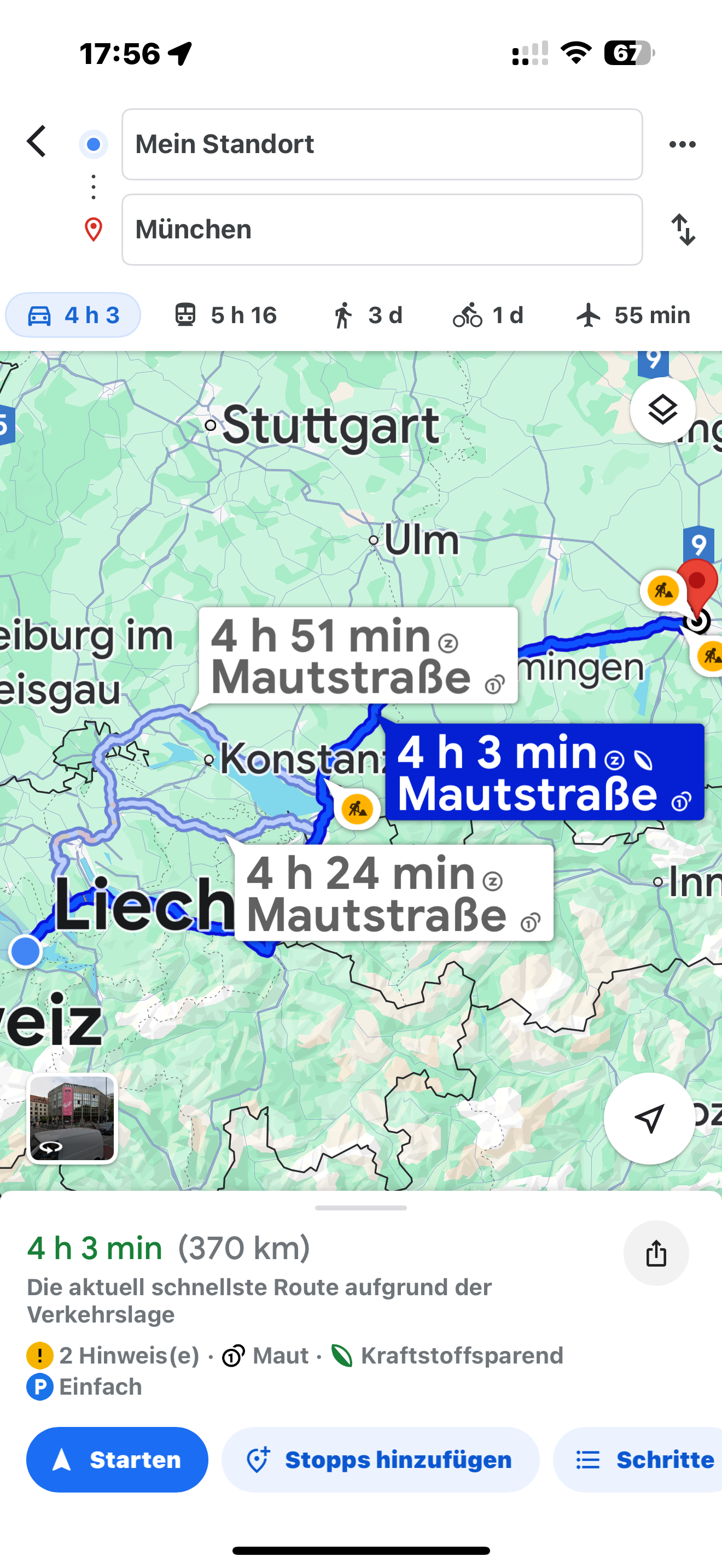Switch to walking mode 3 d
The height and width of the screenshot is (1568, 722).
click(x=367, y=315)
